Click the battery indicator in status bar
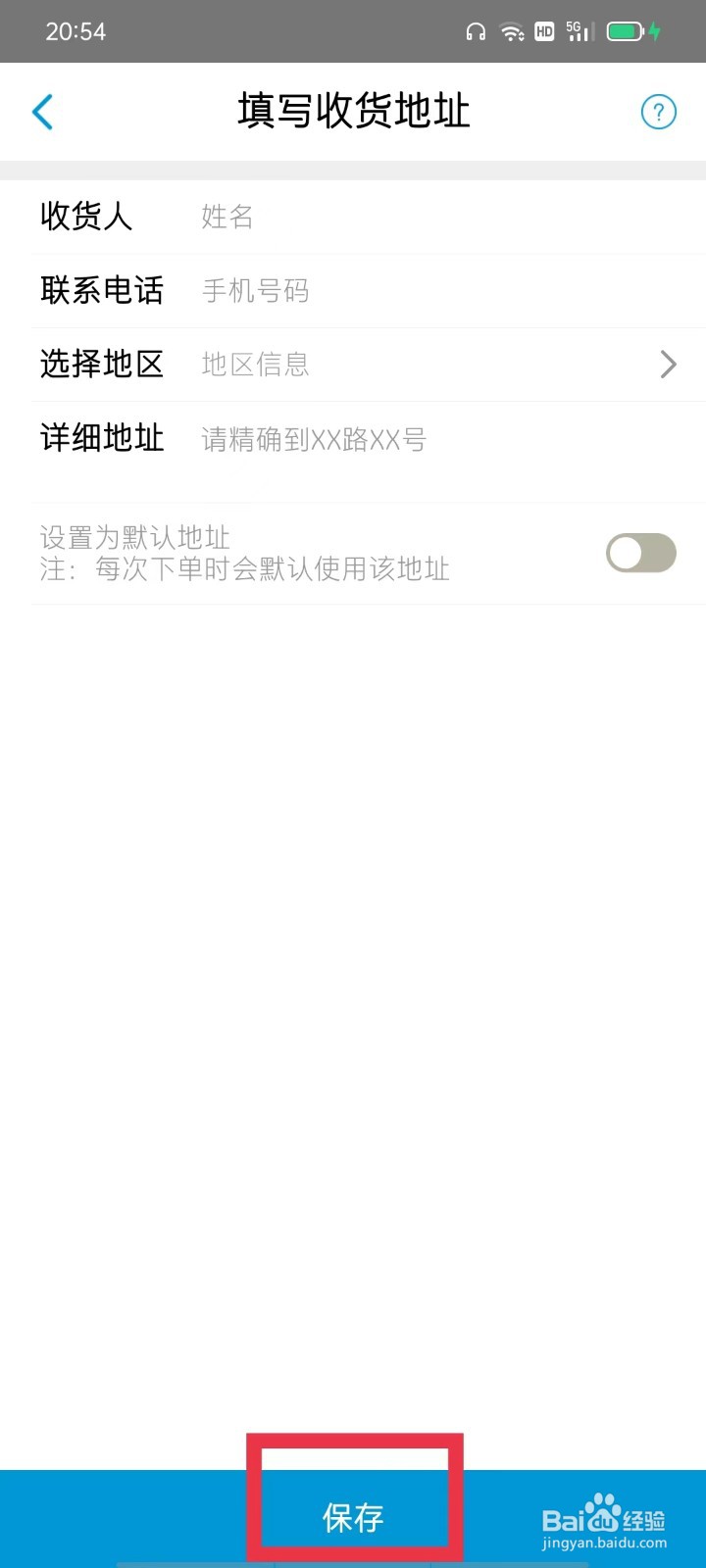Image resolution: width=706 pixels, height=1568 pixels. (624, 30)
